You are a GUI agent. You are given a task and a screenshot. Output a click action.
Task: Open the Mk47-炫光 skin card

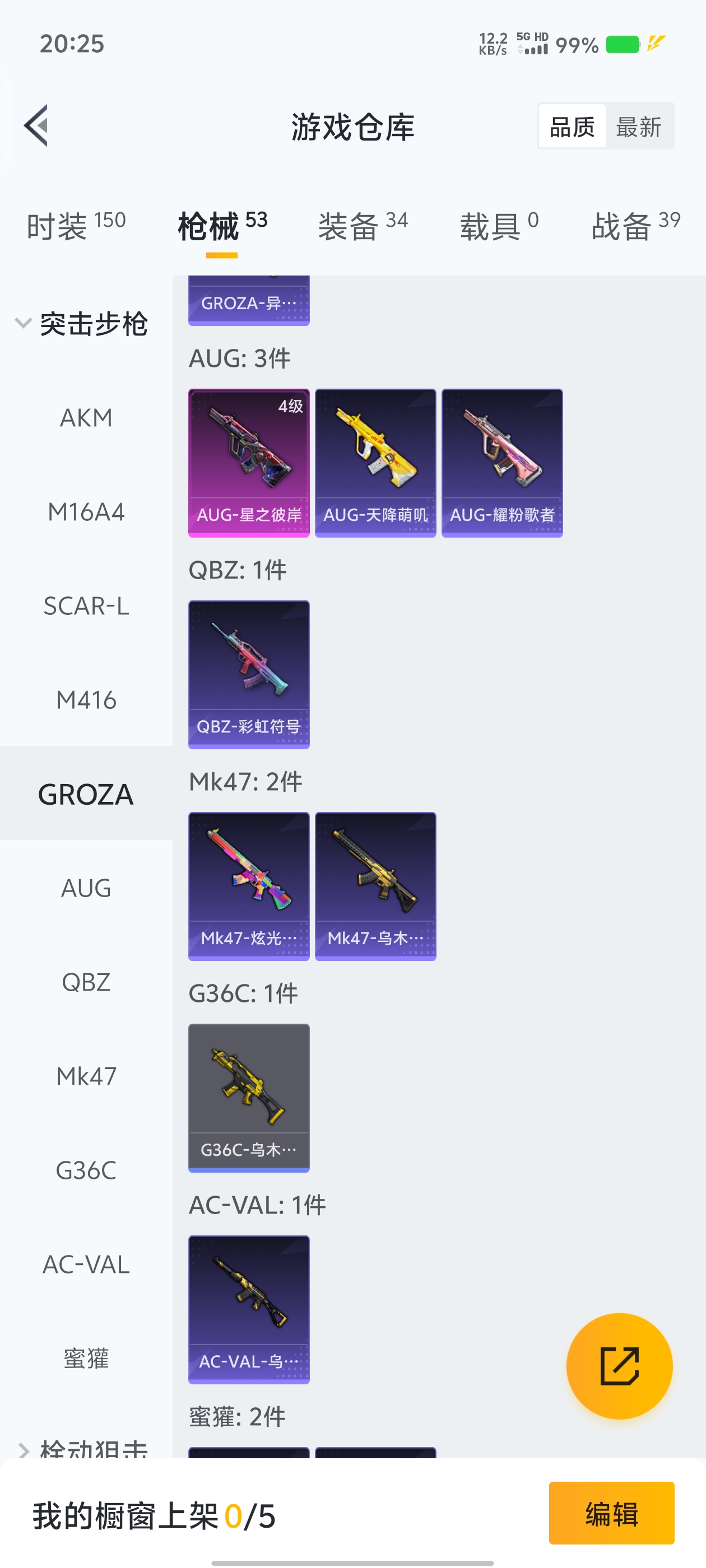pos(249,886)
